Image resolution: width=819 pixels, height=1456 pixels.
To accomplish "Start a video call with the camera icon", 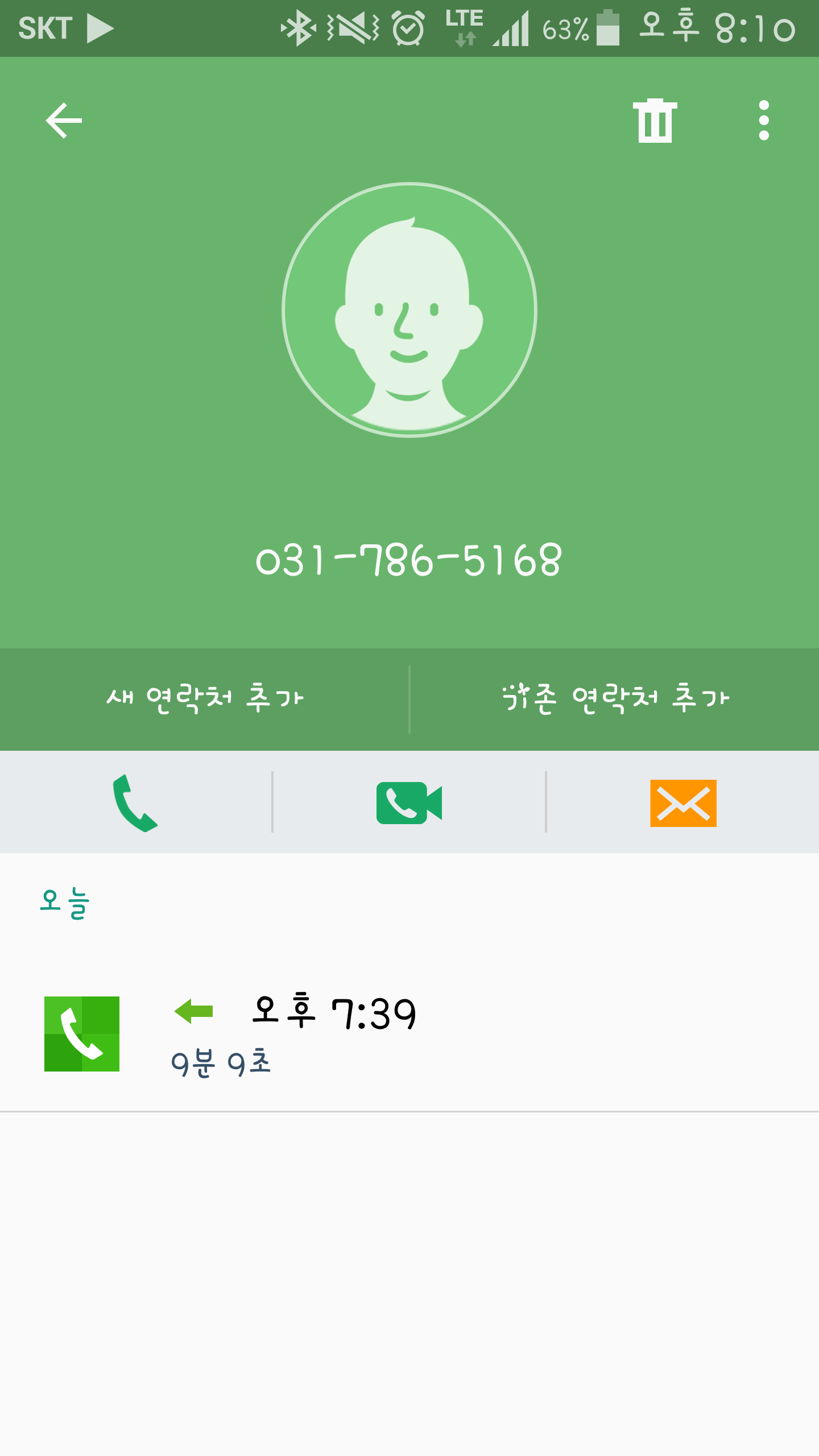I will [409, 803].
